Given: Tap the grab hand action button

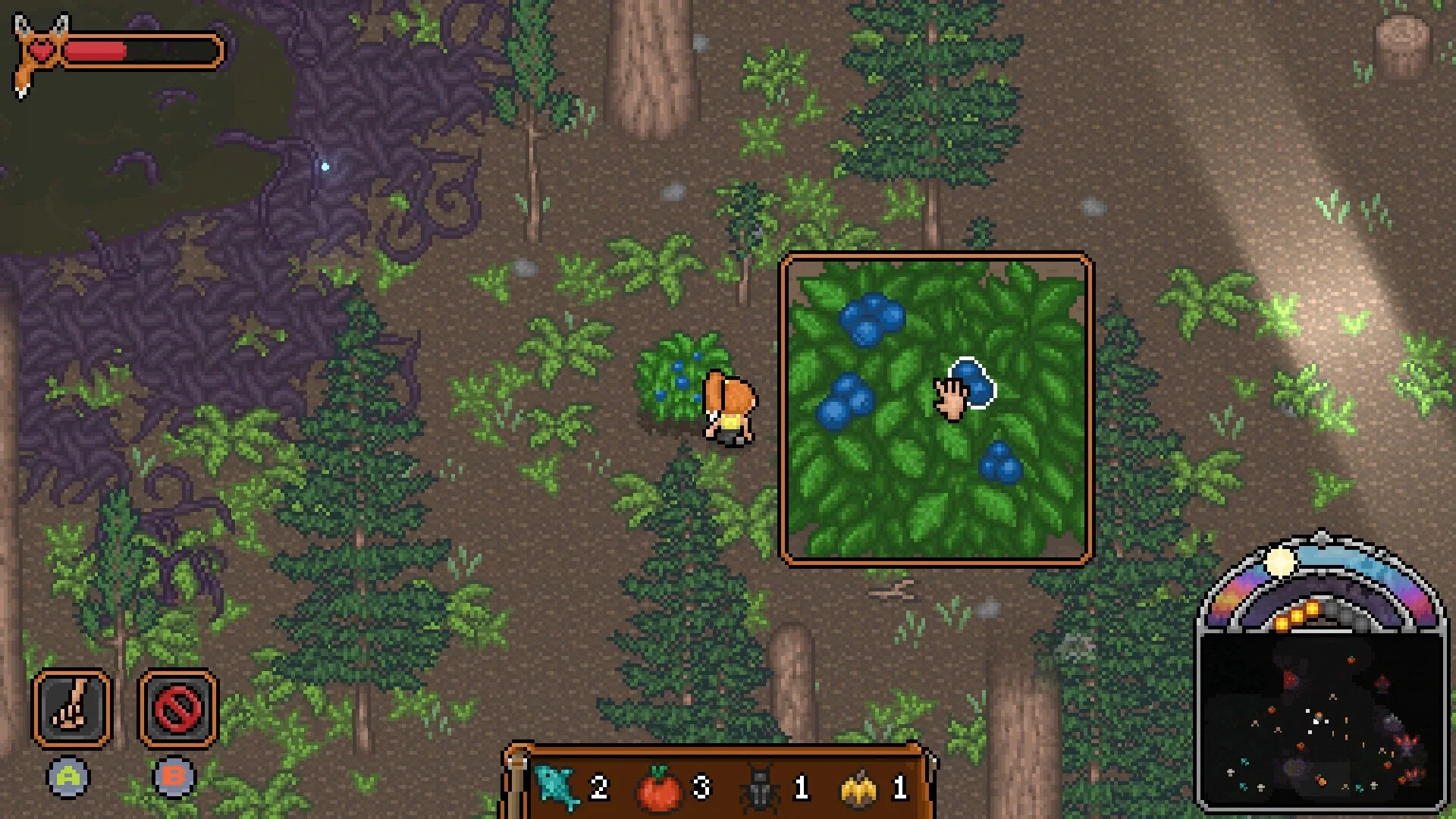Looking at the screenshot, I should (x=71, y=708).
